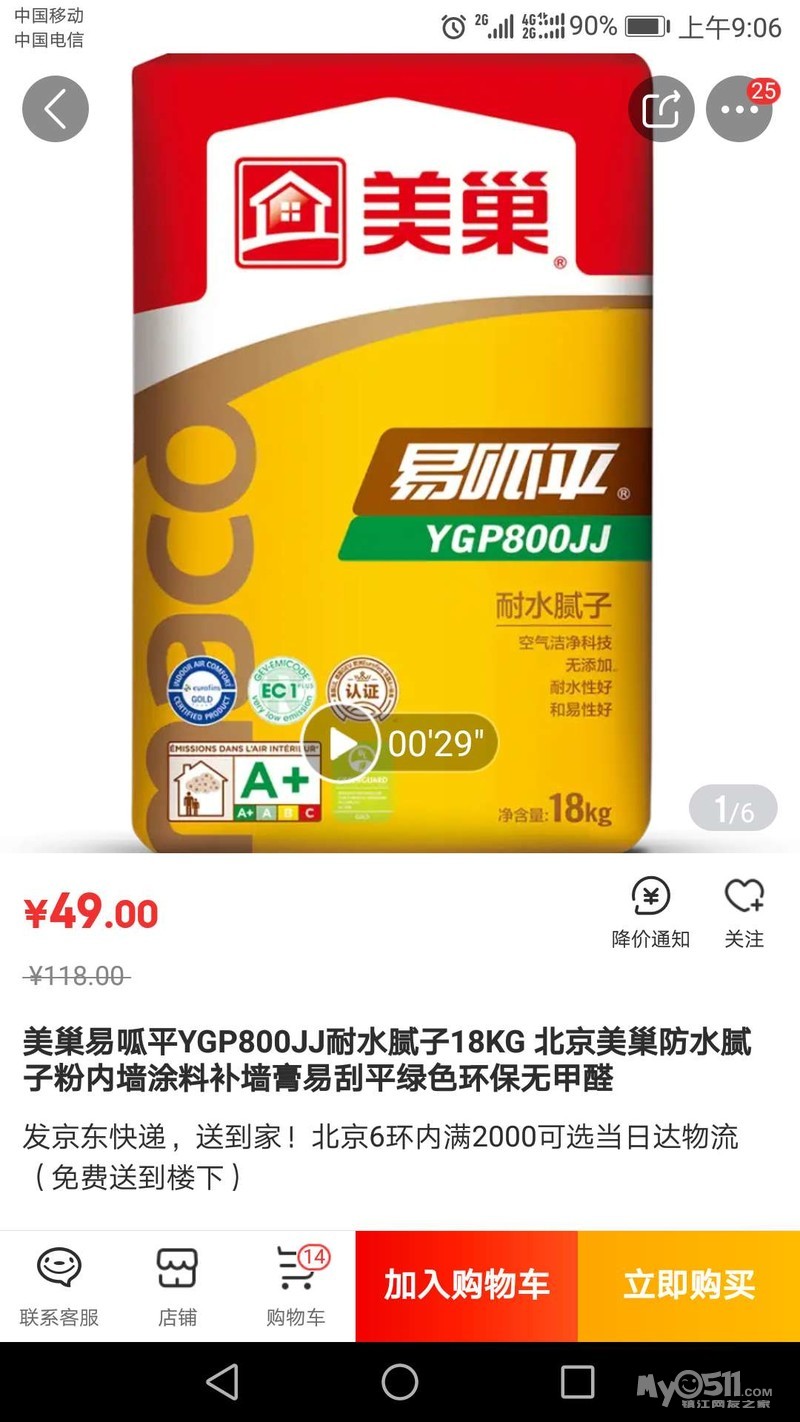Play the 00'29" product video
This screenshot has width=800, height=1422.
click(342, 743)
